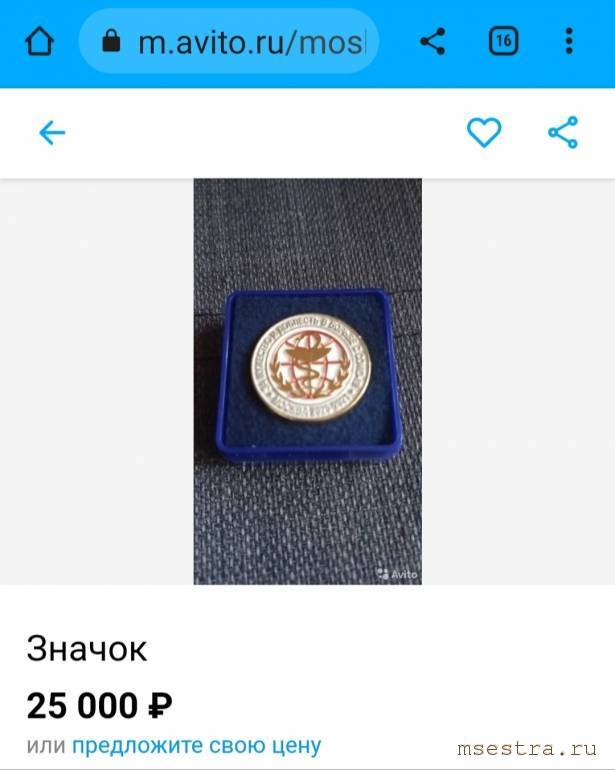Share this Avito listing
The width and height of the screenshot is (615, 770).
pyautogui.click(x=563, y=133)
